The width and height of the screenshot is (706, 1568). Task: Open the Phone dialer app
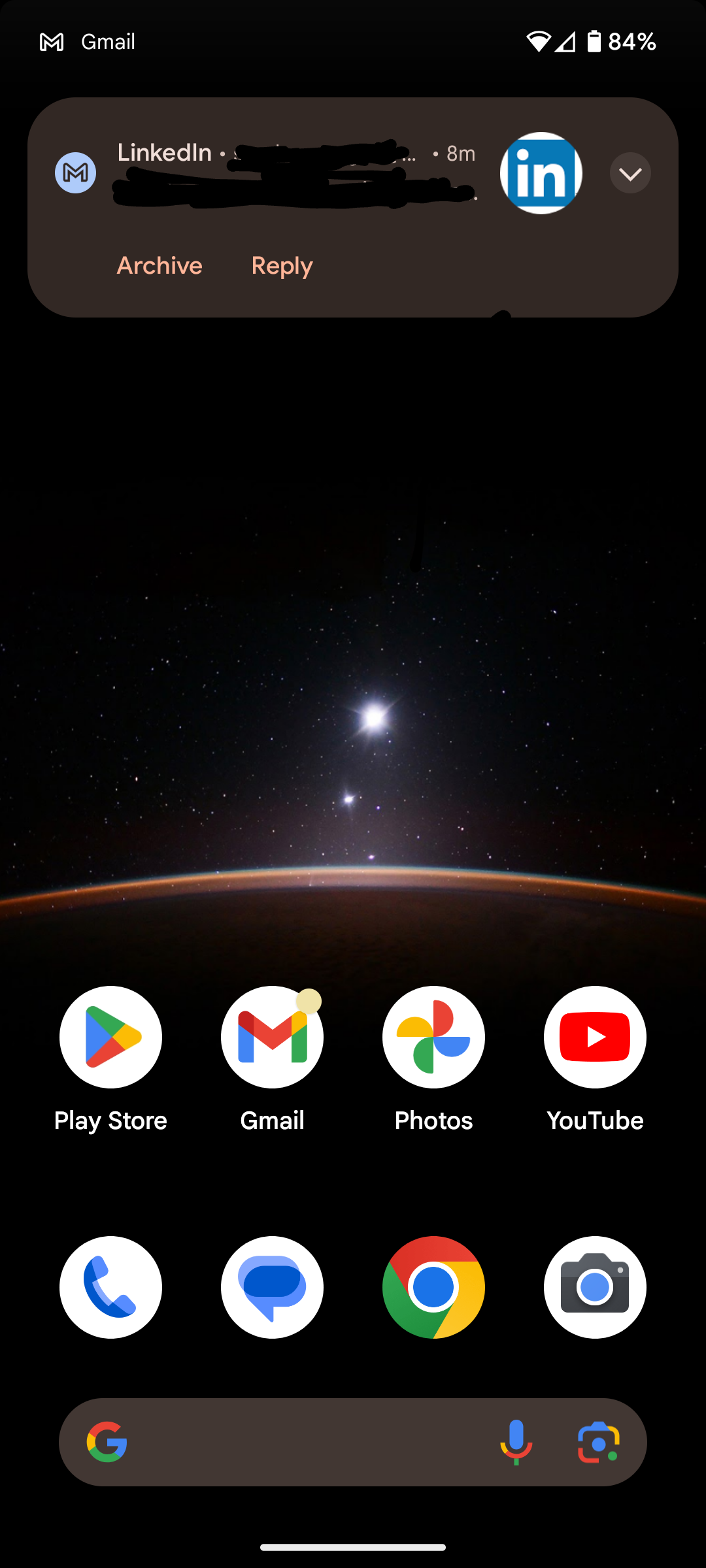110,1287
